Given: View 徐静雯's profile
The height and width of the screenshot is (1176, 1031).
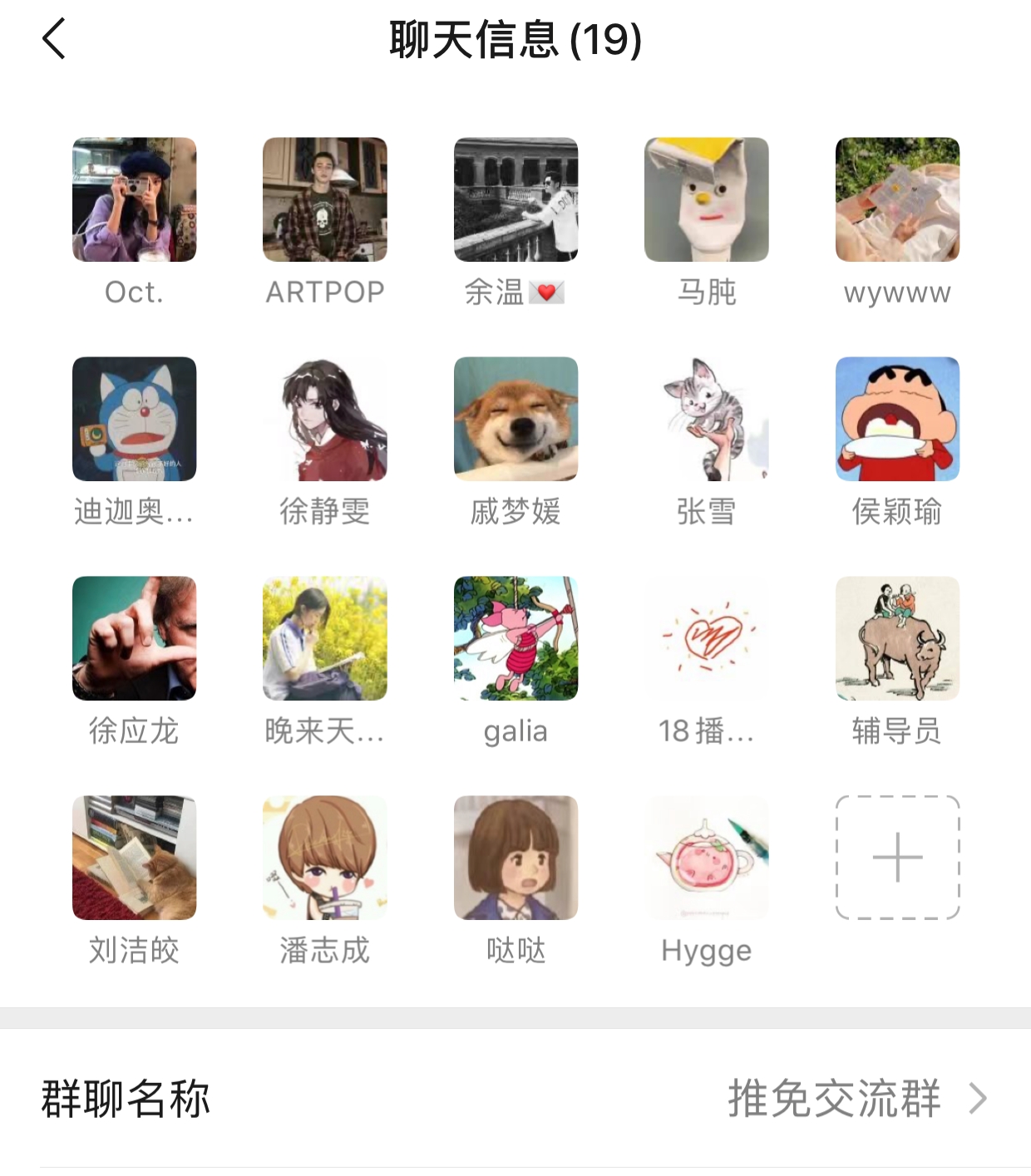Looking at the screenshot, I should point(325,419).
